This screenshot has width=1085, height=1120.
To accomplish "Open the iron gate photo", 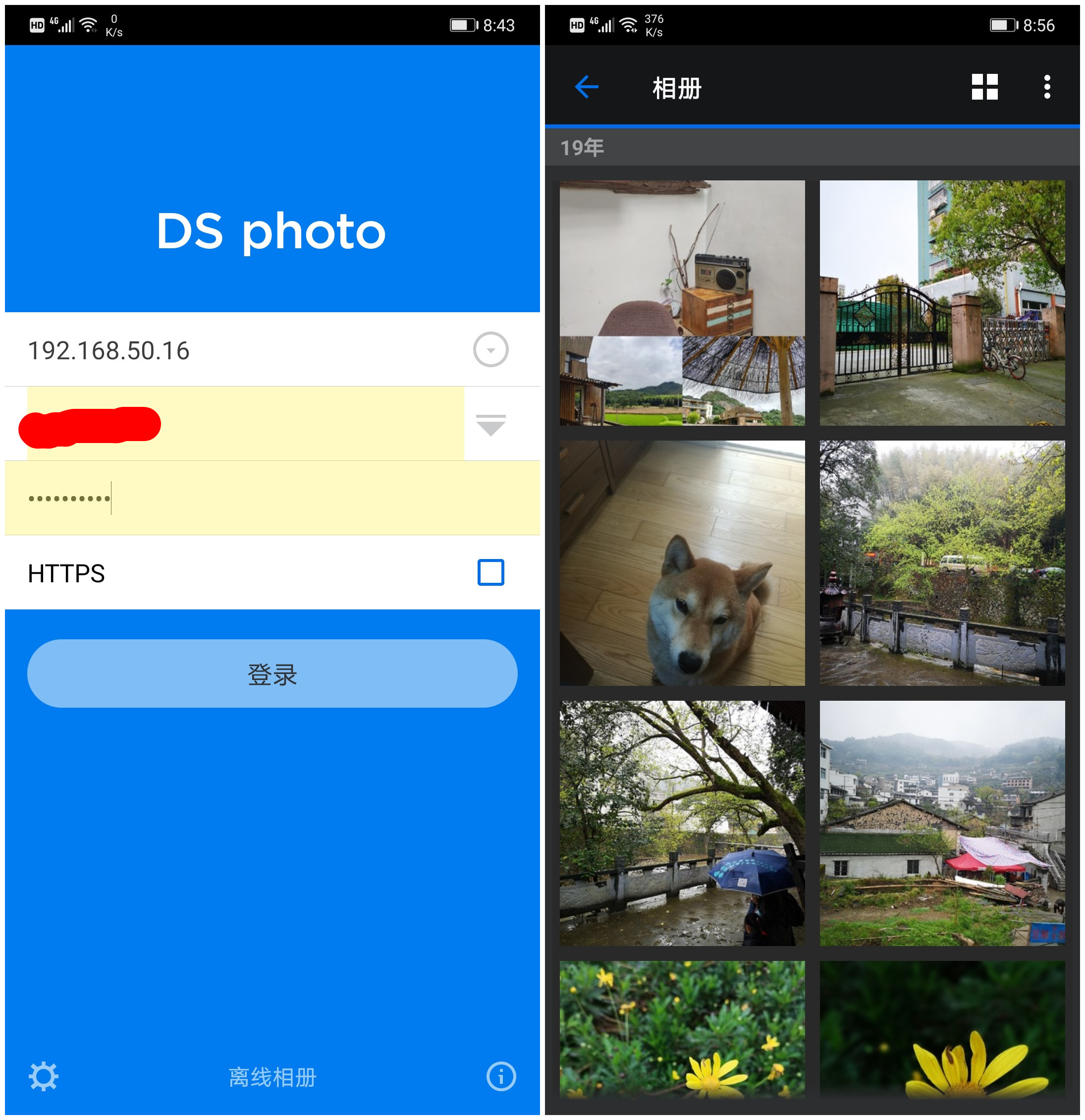I will [x=942, y=302].
